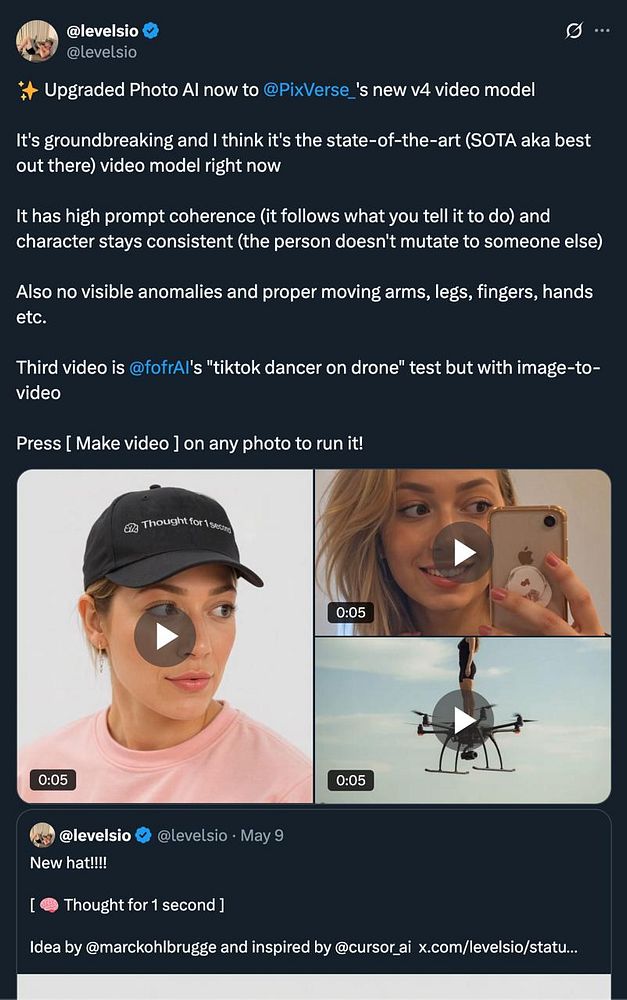Open the post's three-dot overflow menu
This screenshot has width=627, height=1000.
602,31
